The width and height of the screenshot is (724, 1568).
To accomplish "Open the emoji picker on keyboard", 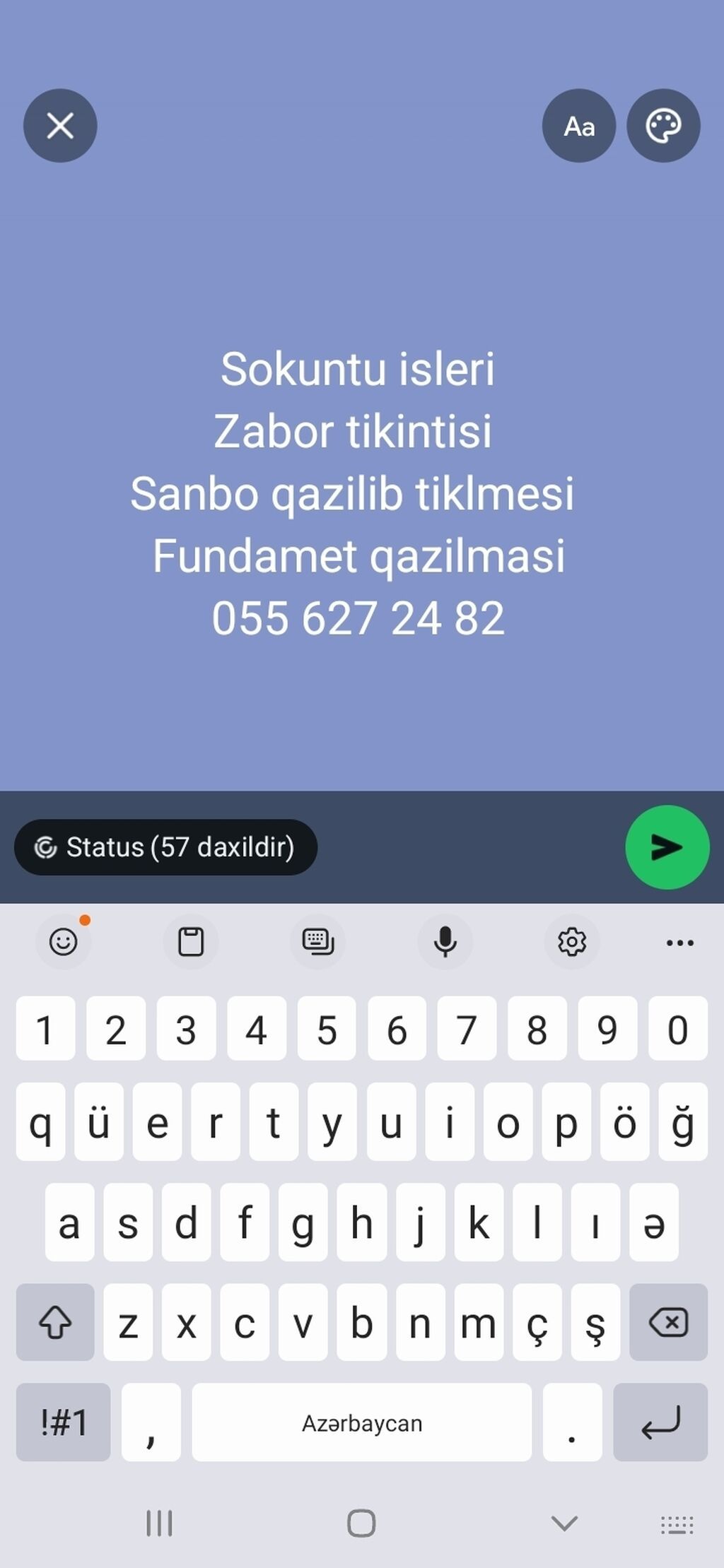I will 64,941.
